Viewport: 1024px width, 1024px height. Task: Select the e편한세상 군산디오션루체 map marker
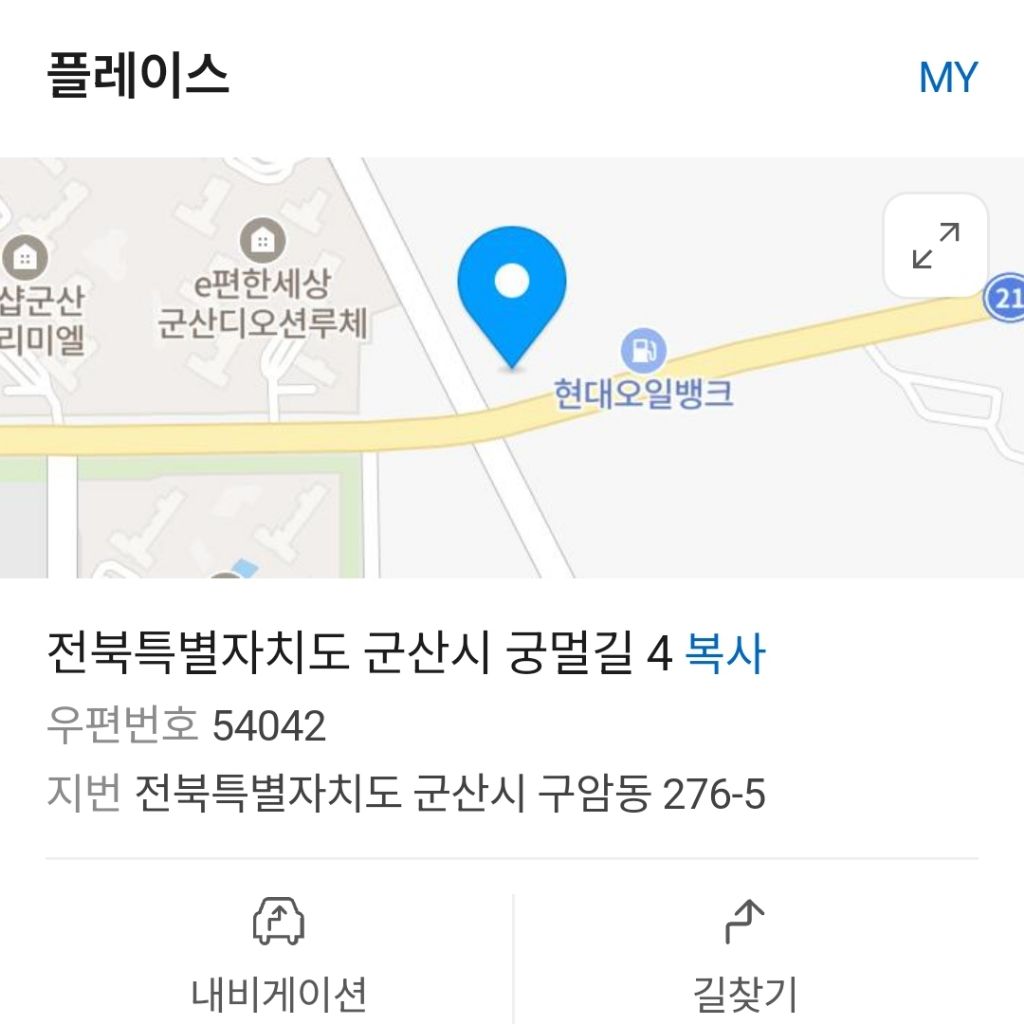(x=262, y=240)
